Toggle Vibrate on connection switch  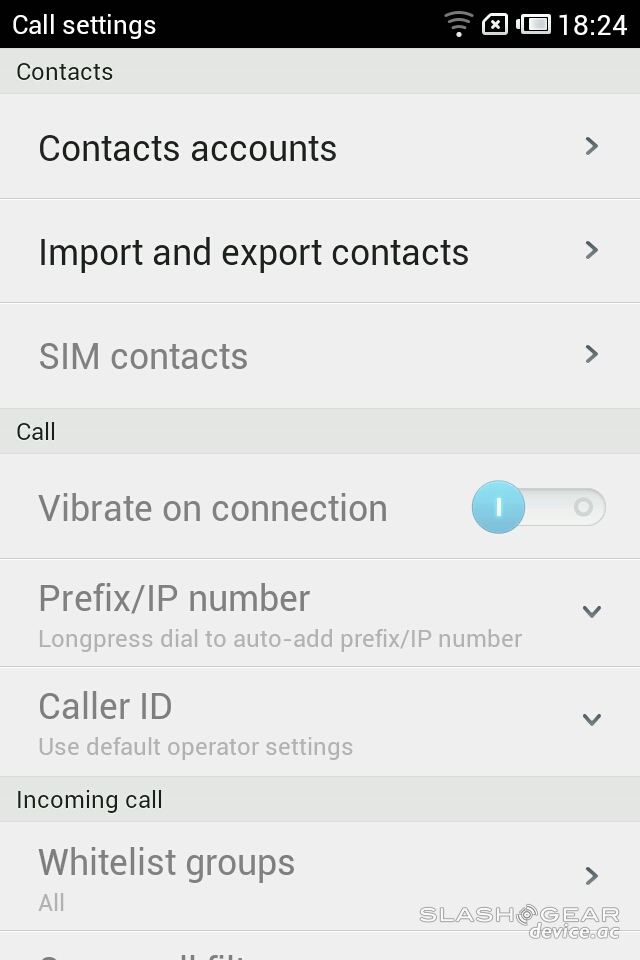538,508
